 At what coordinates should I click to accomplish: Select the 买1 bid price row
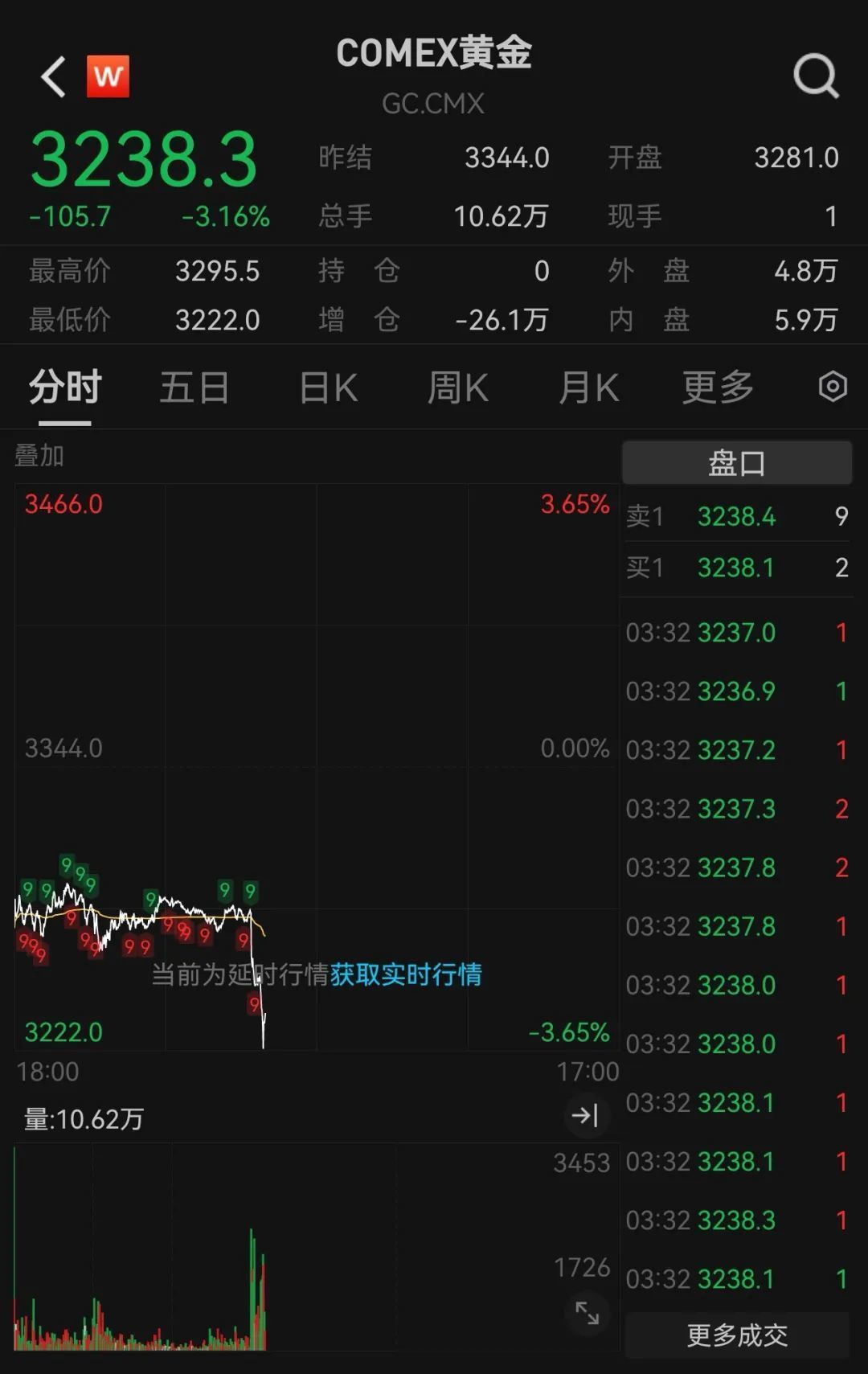736,568
